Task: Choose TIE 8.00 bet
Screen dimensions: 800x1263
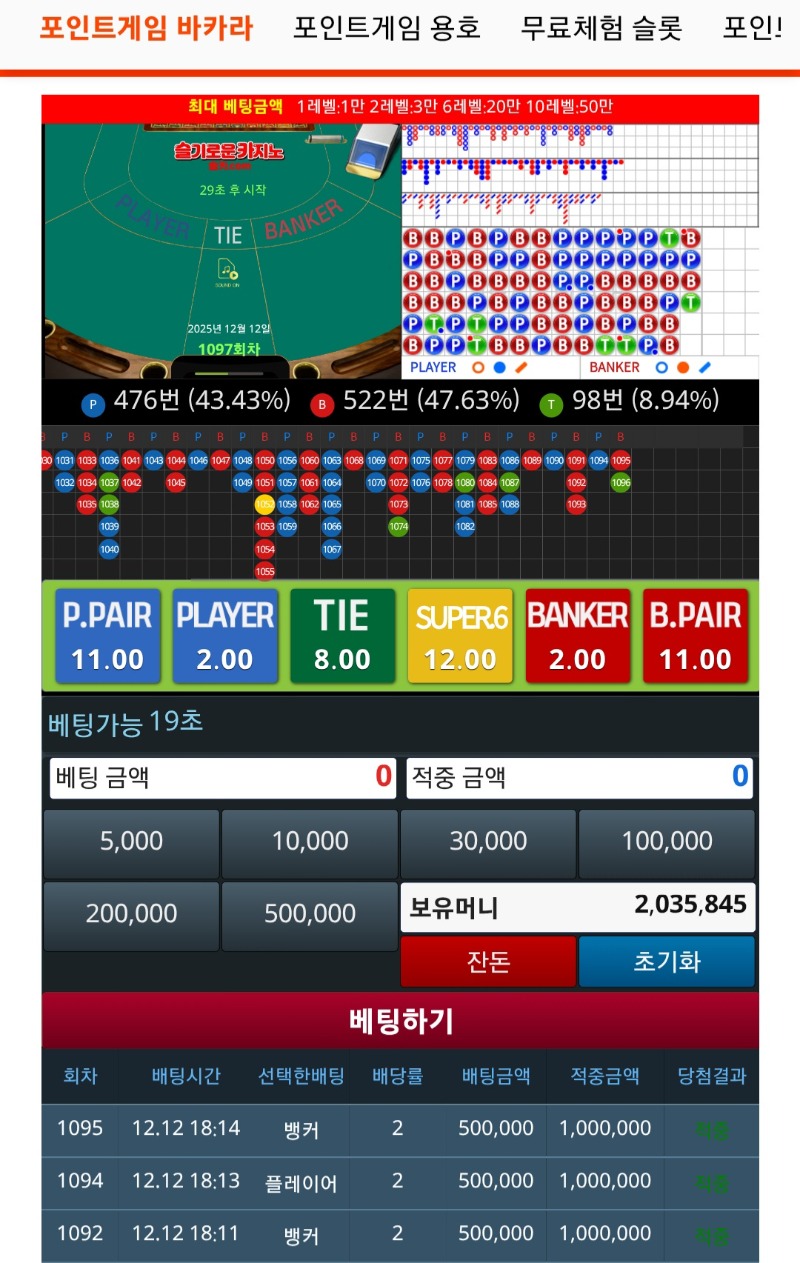Action: point(342,635)
